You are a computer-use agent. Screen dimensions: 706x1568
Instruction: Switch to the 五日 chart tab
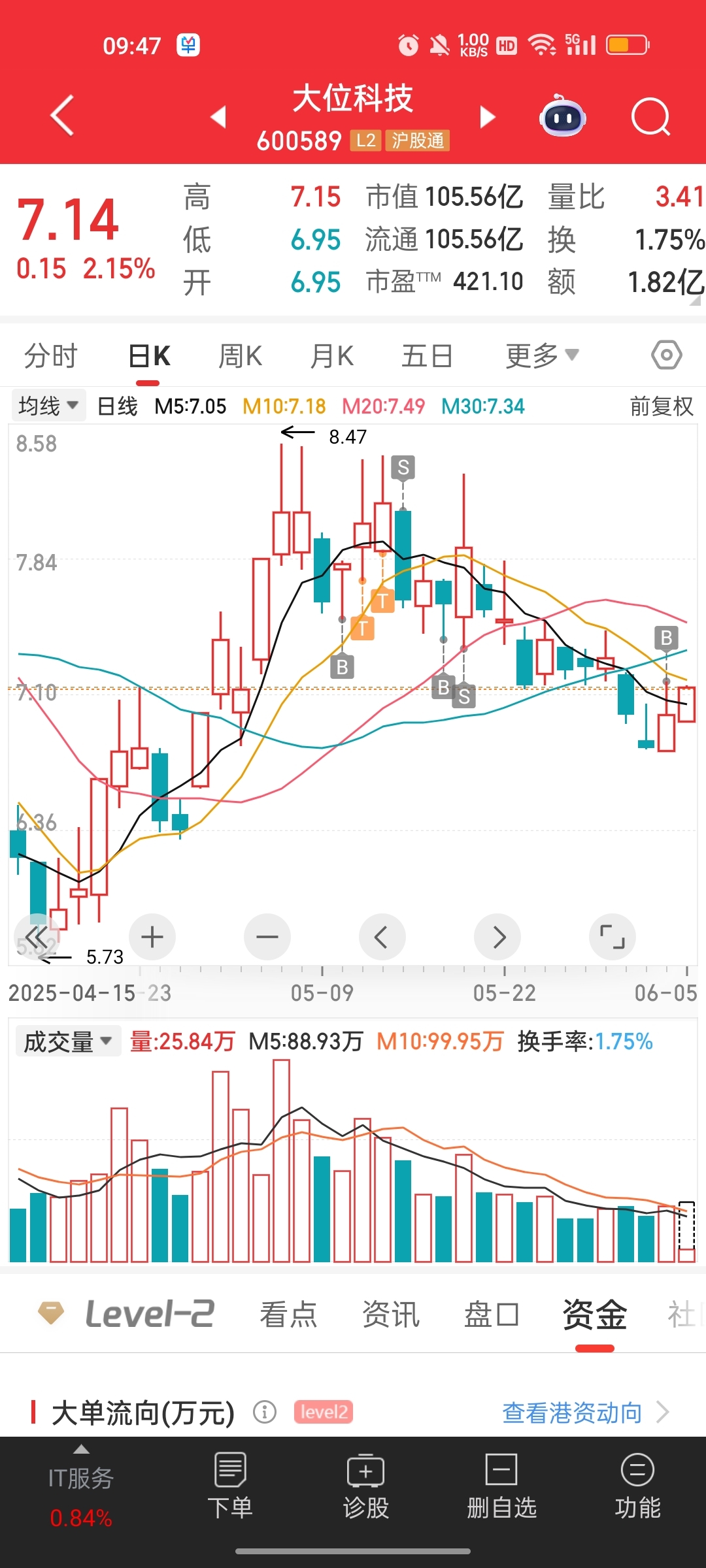(x=427, y=356)
